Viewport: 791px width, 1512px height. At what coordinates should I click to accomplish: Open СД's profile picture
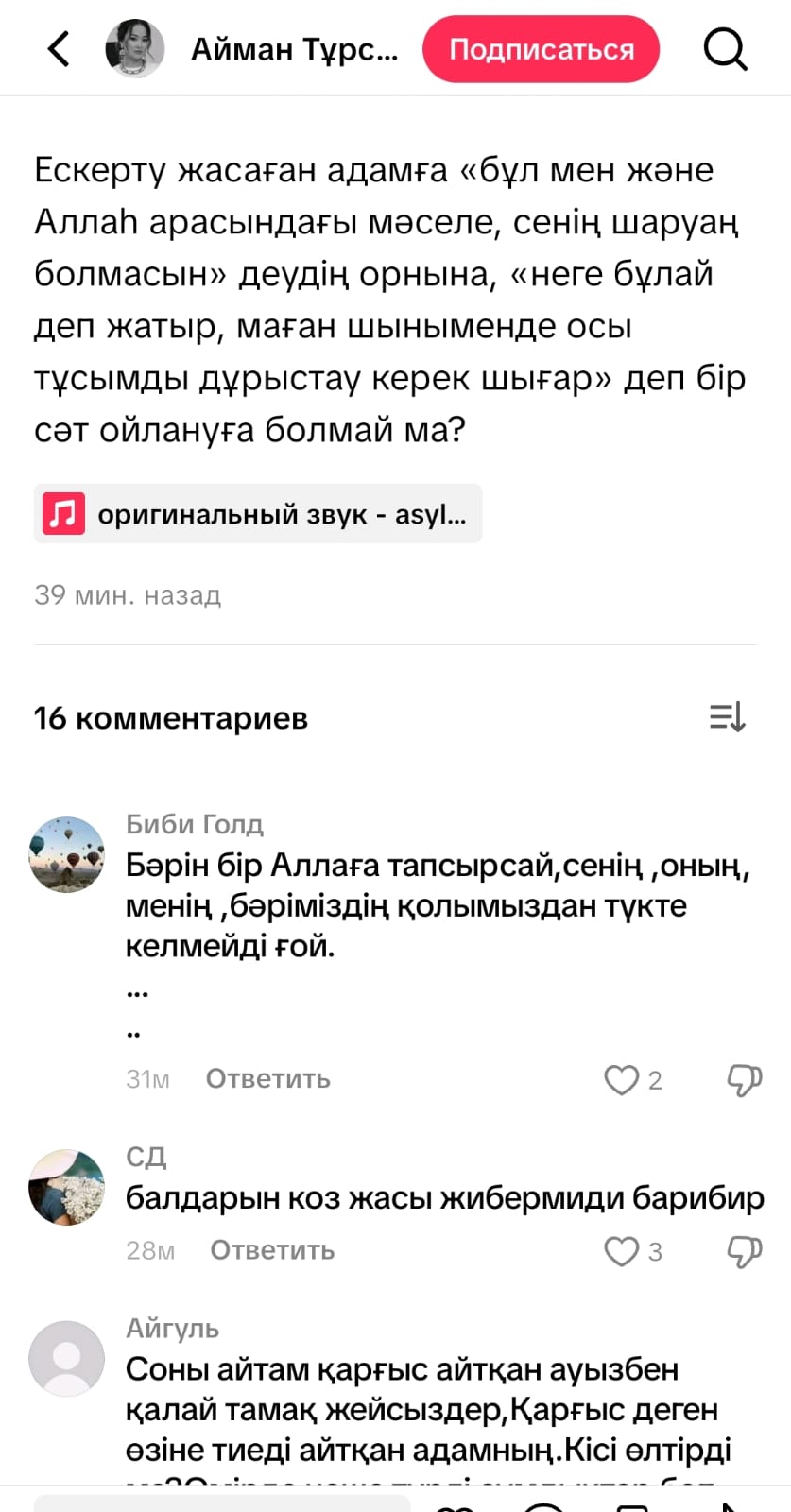click(67, 1188)
